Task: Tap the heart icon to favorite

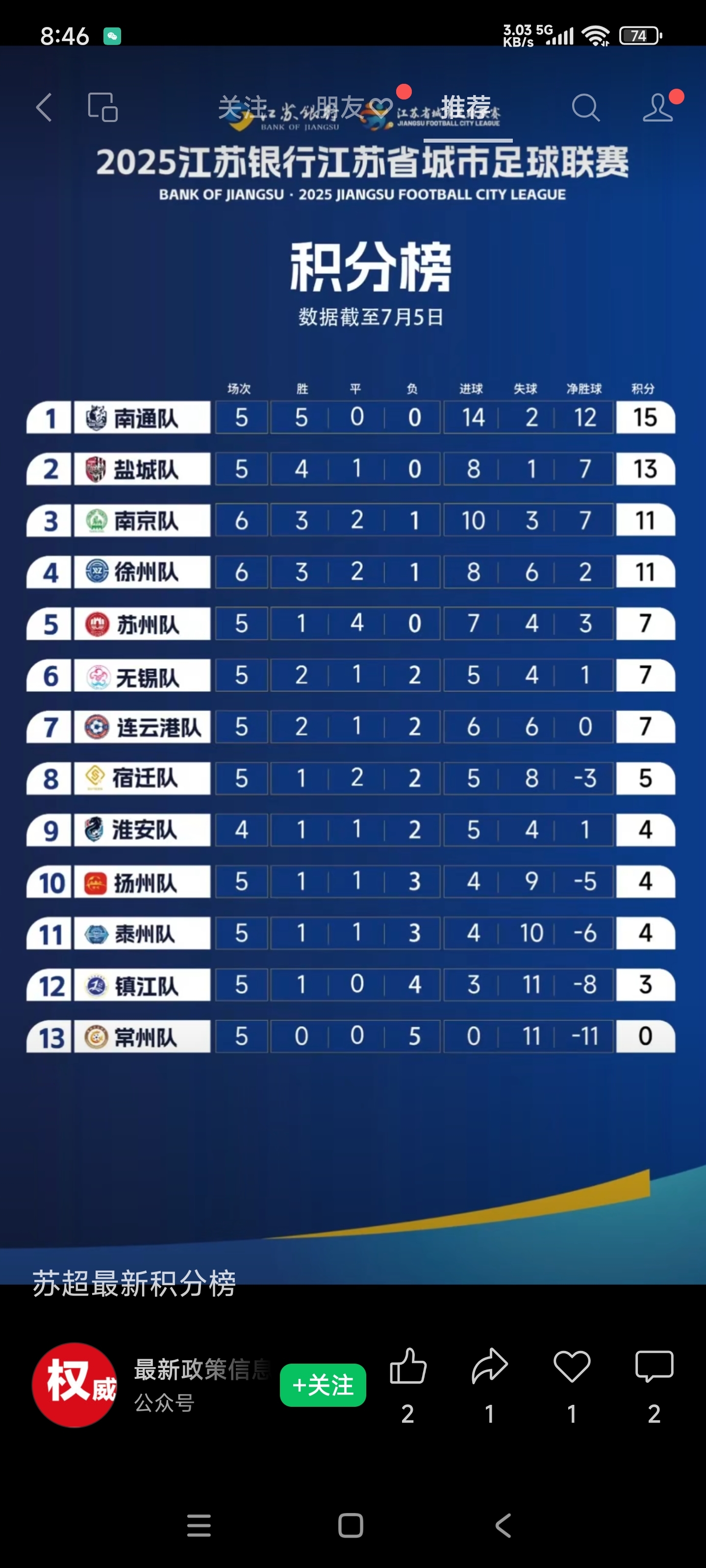Action: 571,1367
